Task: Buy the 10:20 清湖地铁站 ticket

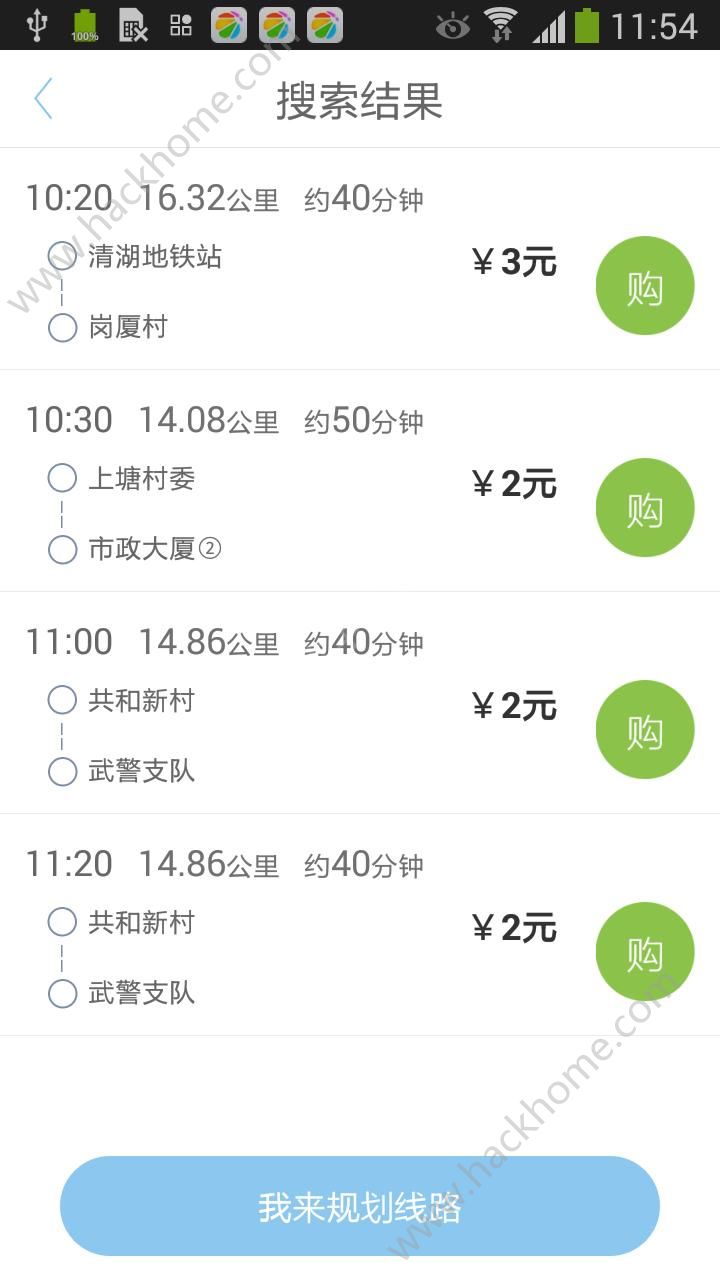Action: point(644,286)
